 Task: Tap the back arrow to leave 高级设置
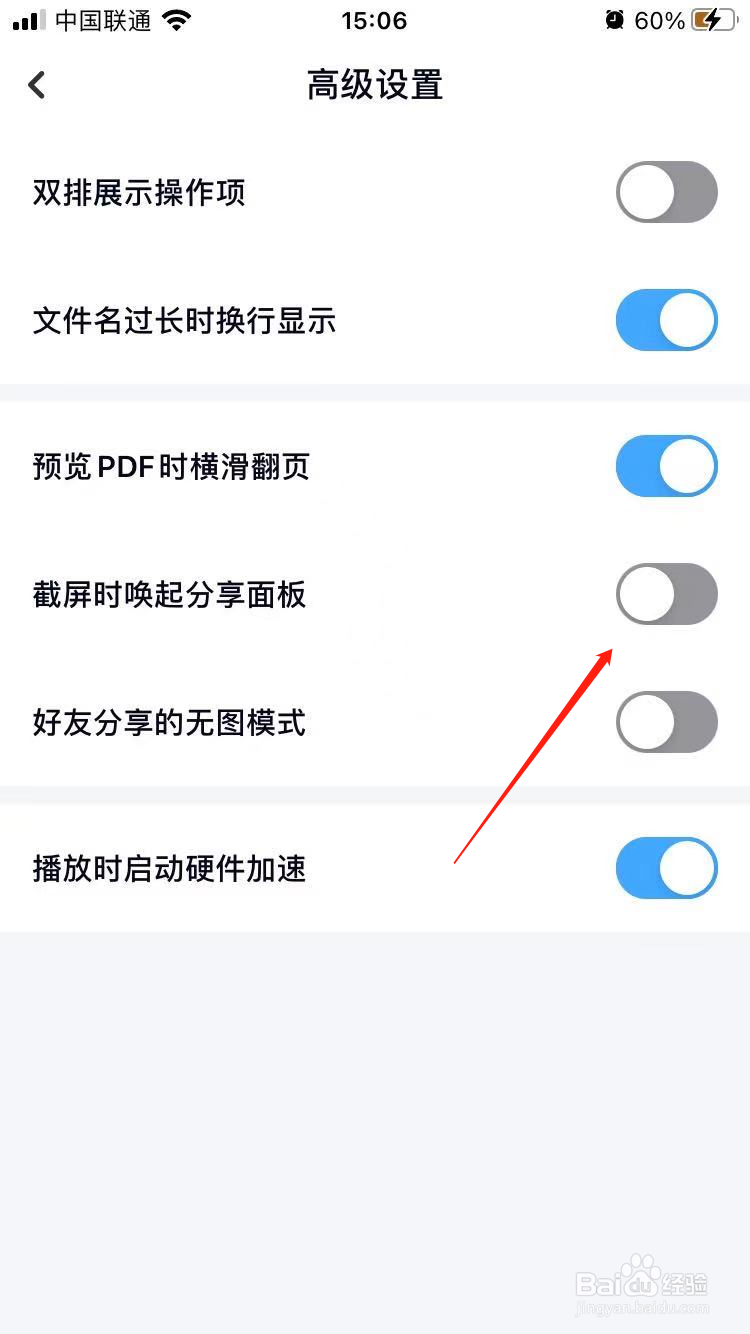(37, 85)
